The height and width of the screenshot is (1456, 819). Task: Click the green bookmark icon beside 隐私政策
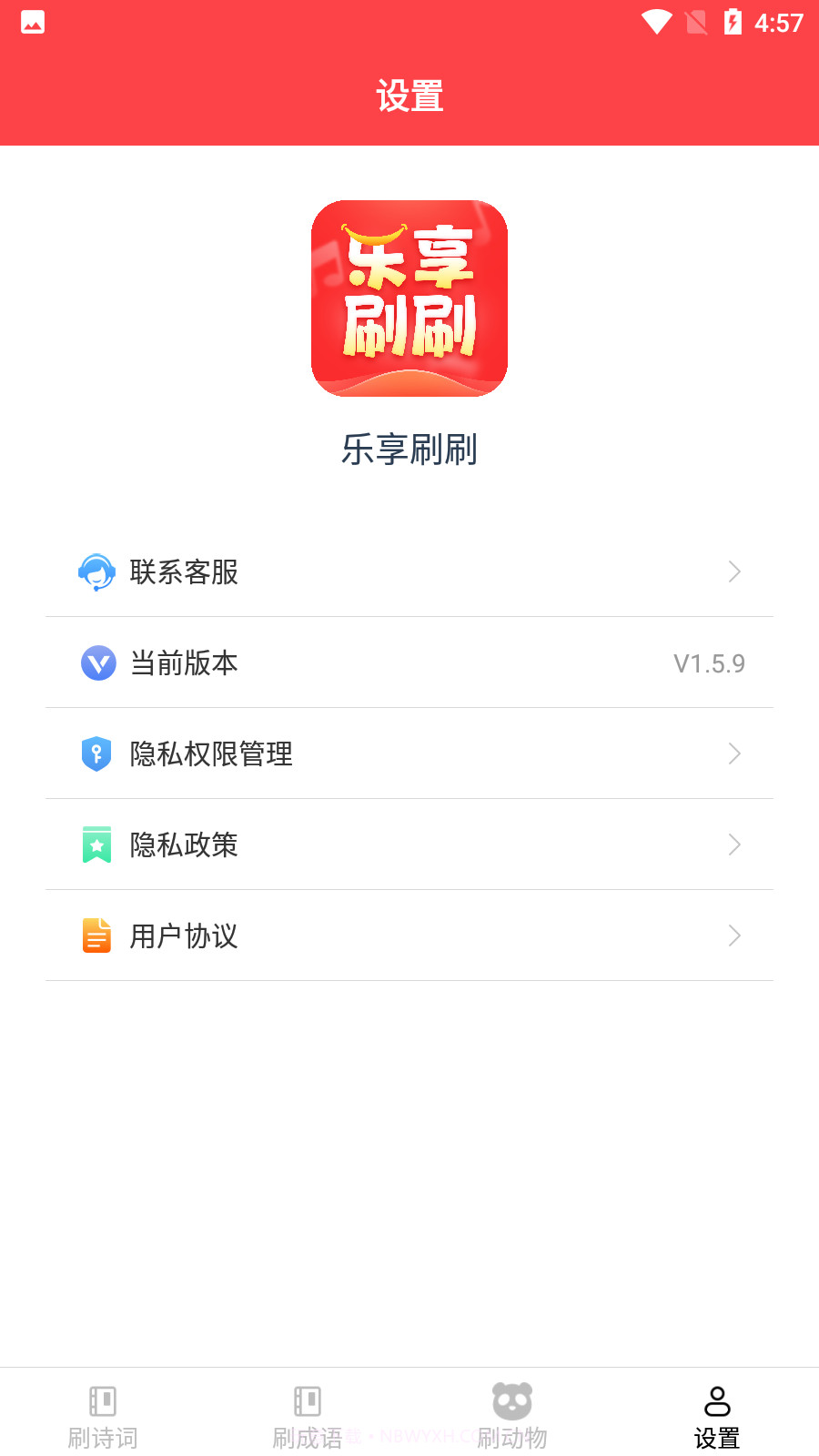tap(97, 844)
